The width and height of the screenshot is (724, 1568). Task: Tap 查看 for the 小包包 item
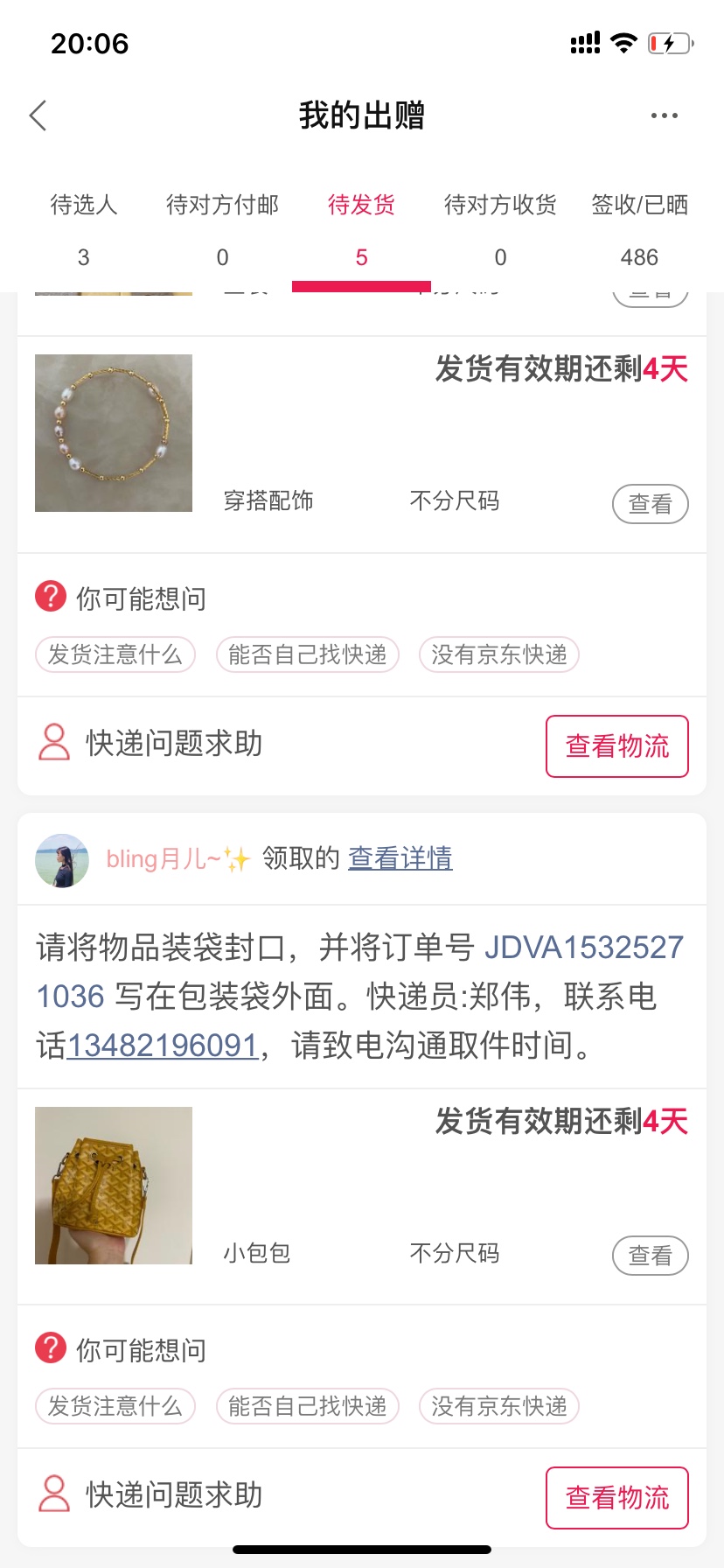click(x=650, y=1256)
